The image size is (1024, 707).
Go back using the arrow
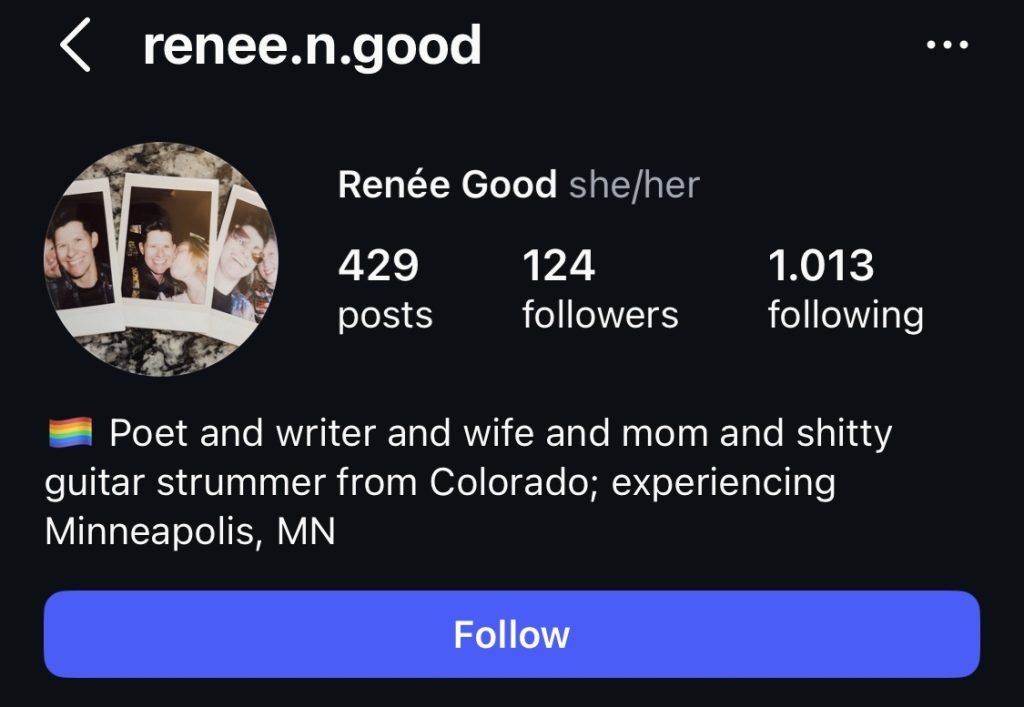76,47
